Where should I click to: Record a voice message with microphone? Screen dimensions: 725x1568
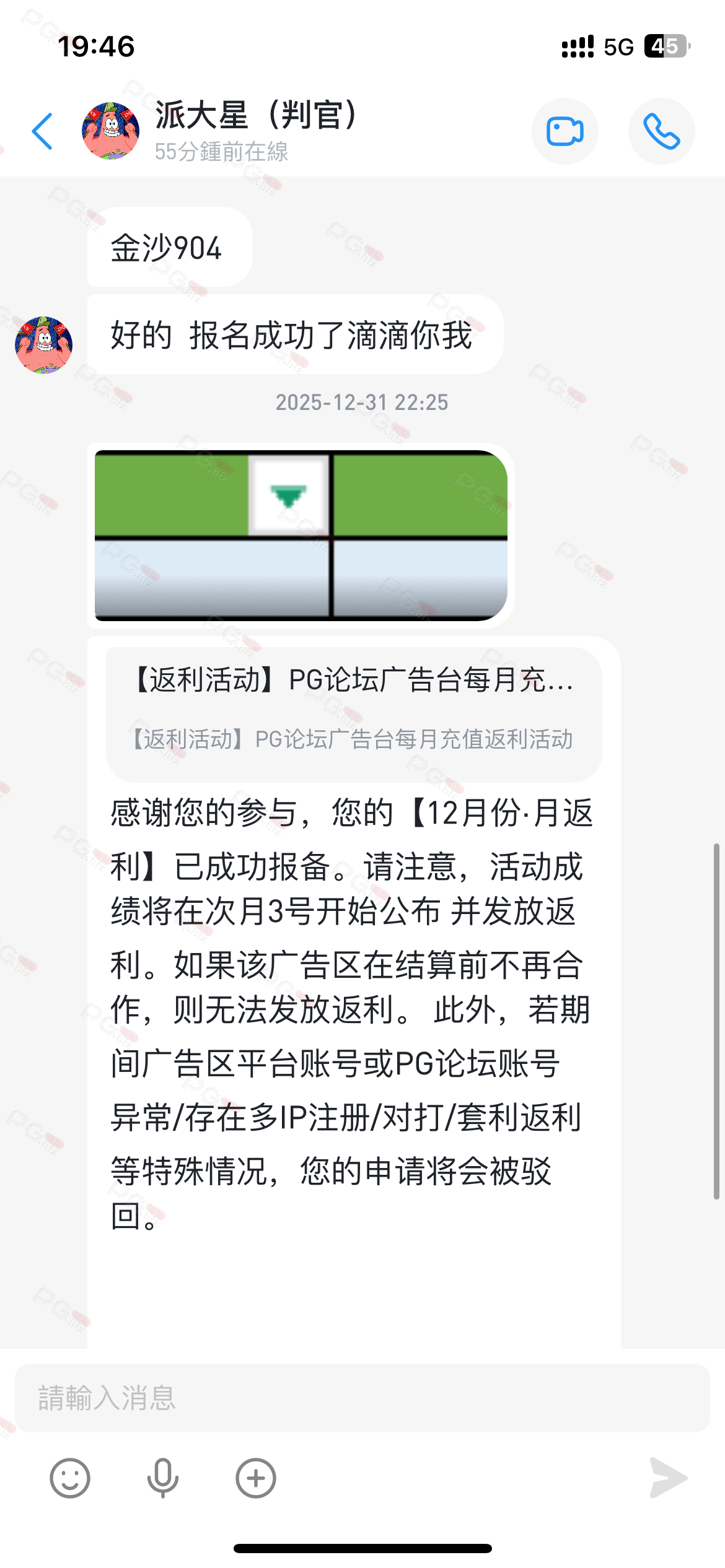[x=162, y=1478]
